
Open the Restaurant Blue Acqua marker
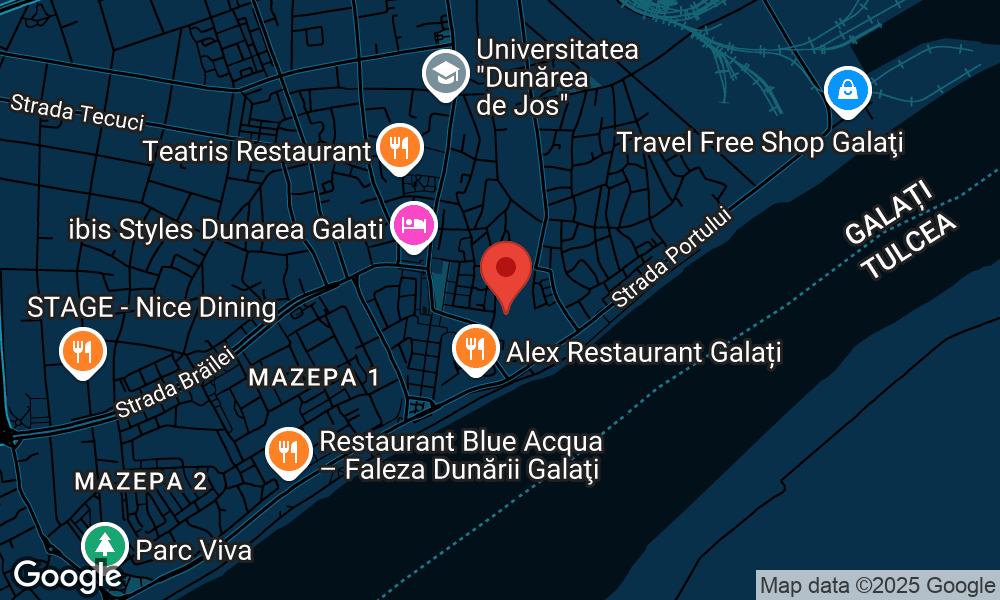[x=288, y=449]
